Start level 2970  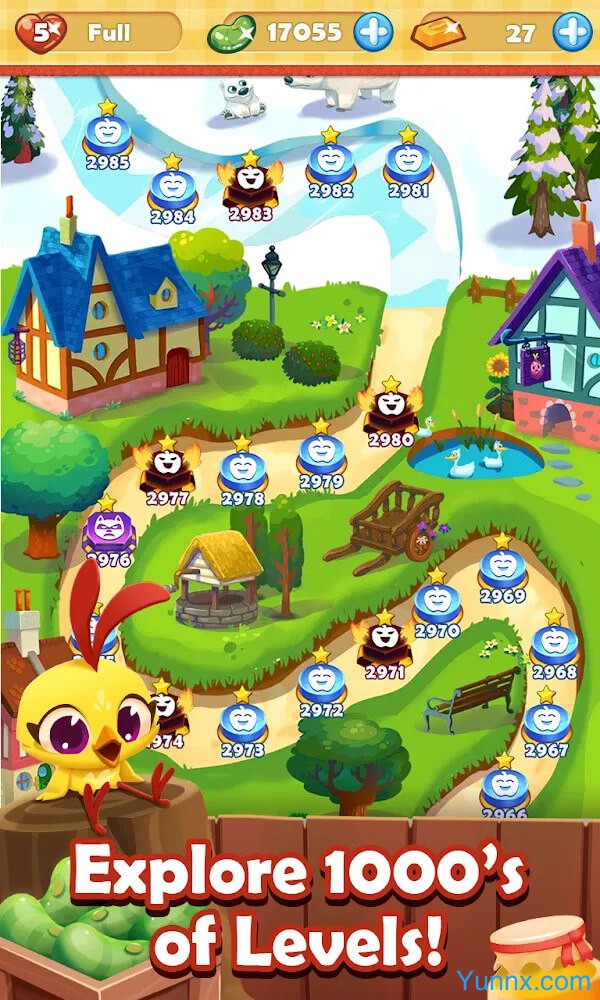click(436, 603)
